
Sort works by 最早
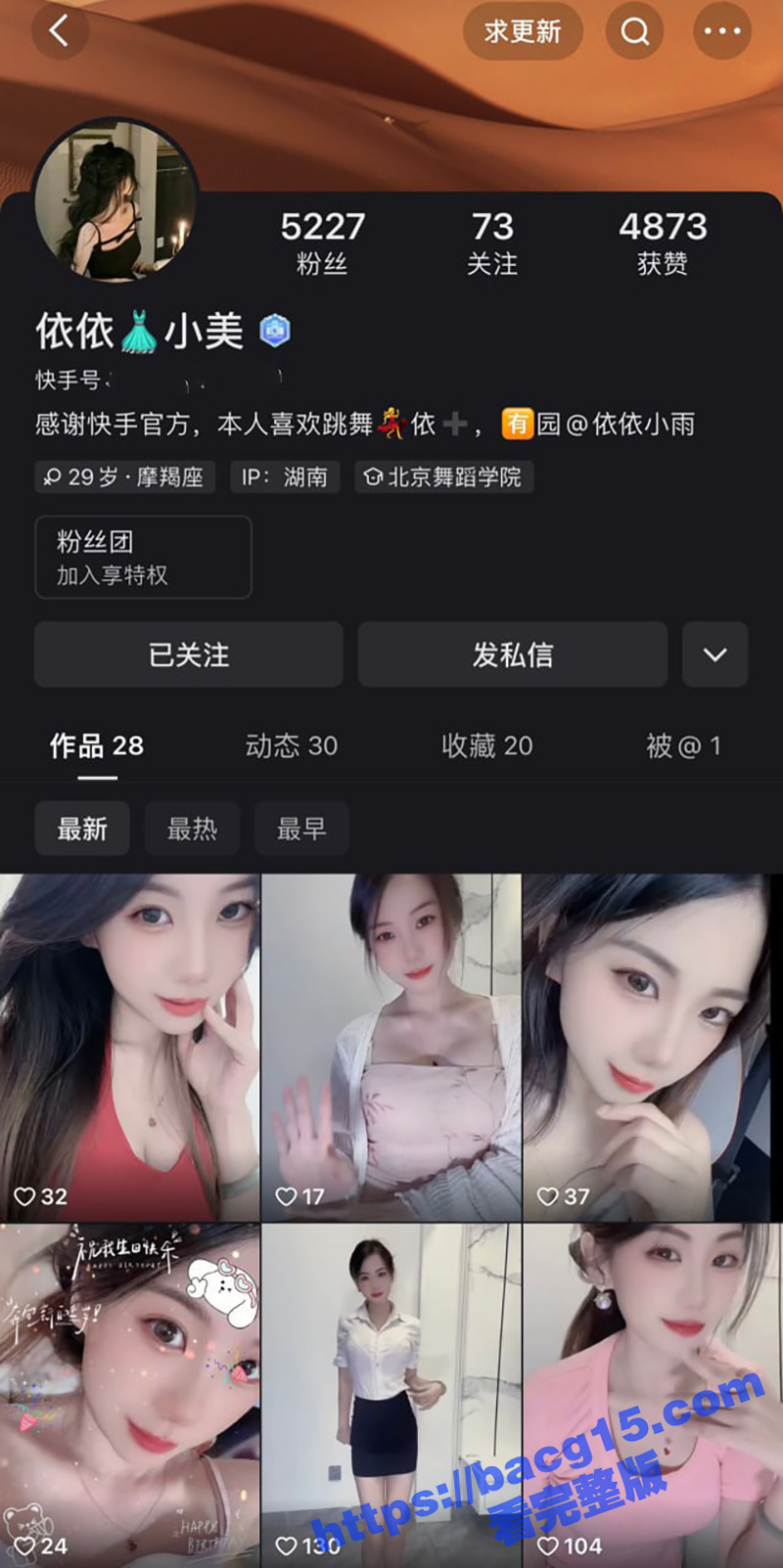tap(300, 829)
